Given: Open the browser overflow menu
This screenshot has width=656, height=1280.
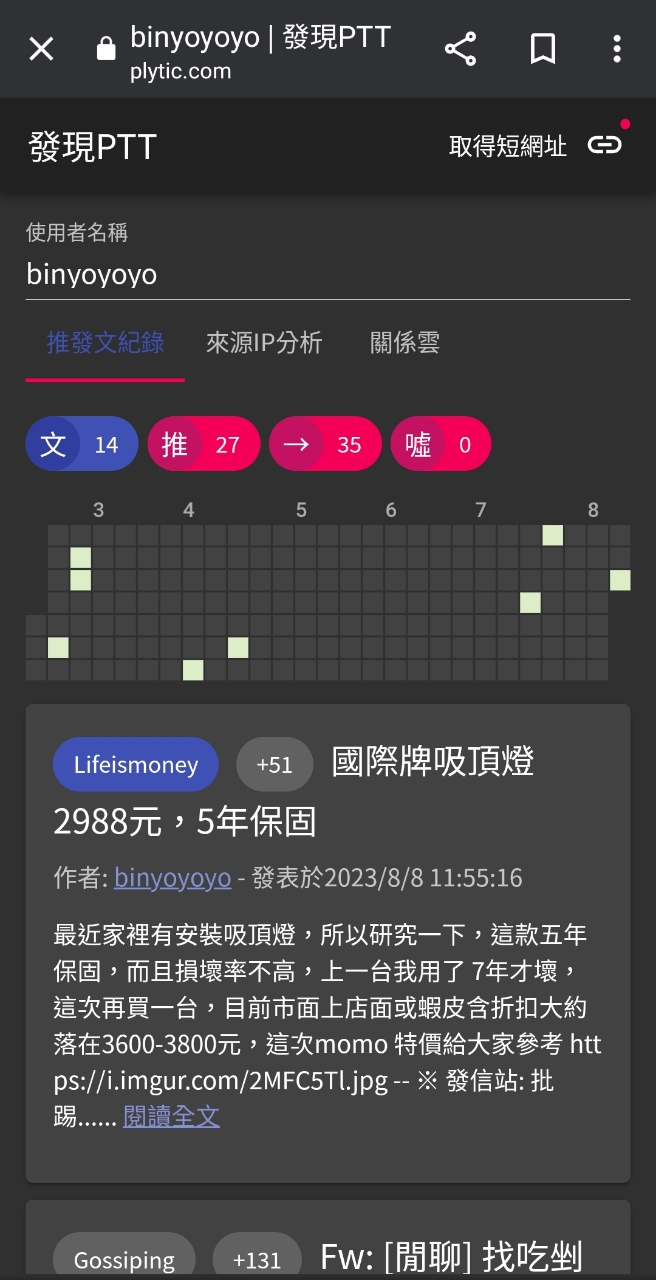Looking at the screenshot, I should [x=617, y=49].
